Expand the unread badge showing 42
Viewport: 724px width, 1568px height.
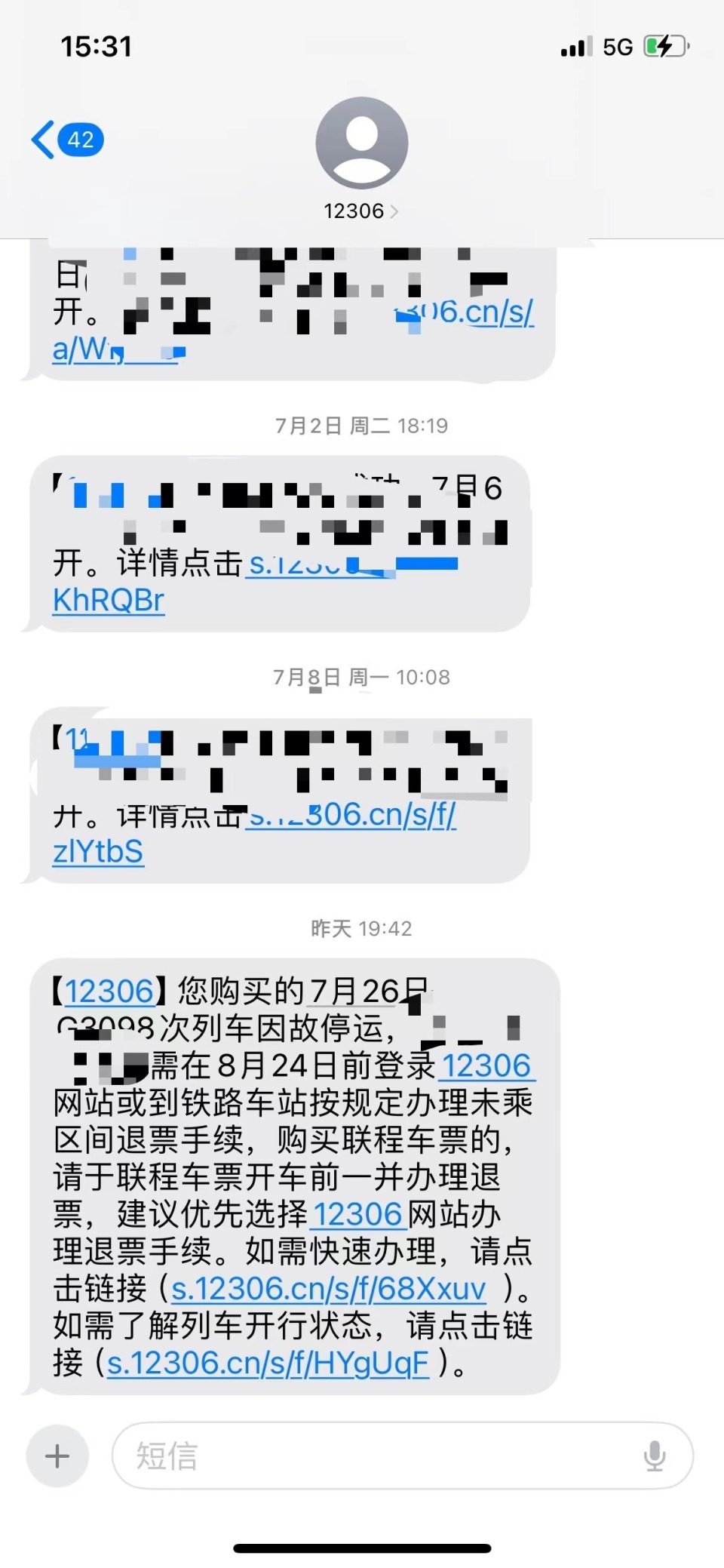point(81,138)
